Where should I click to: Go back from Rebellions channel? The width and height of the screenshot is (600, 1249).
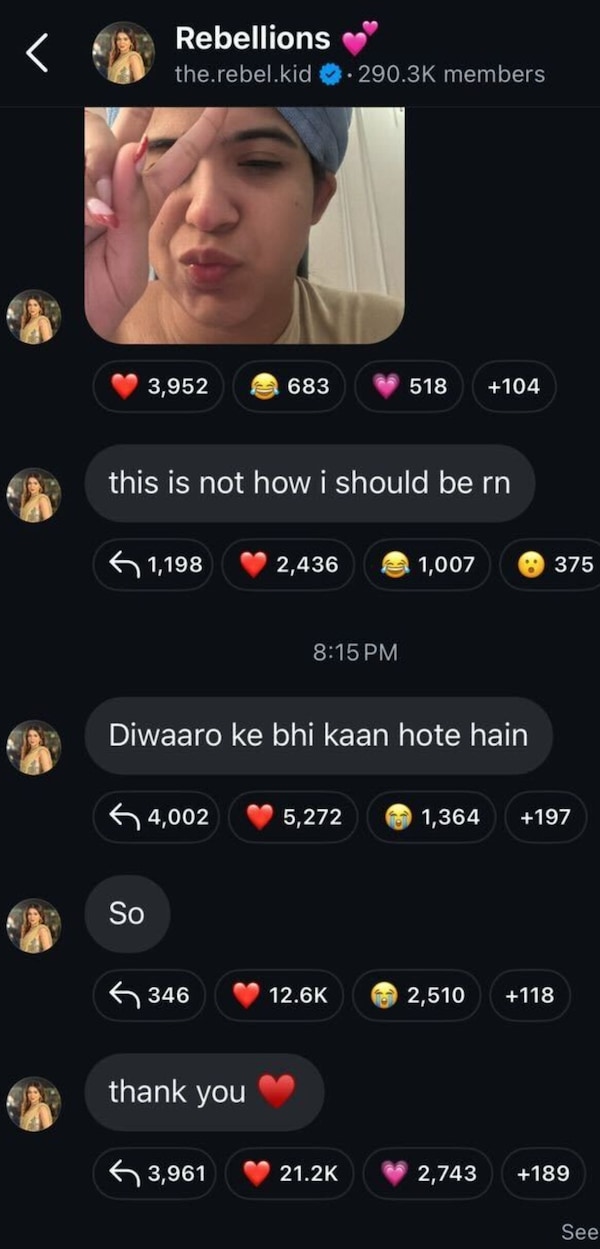click(37, 55)
